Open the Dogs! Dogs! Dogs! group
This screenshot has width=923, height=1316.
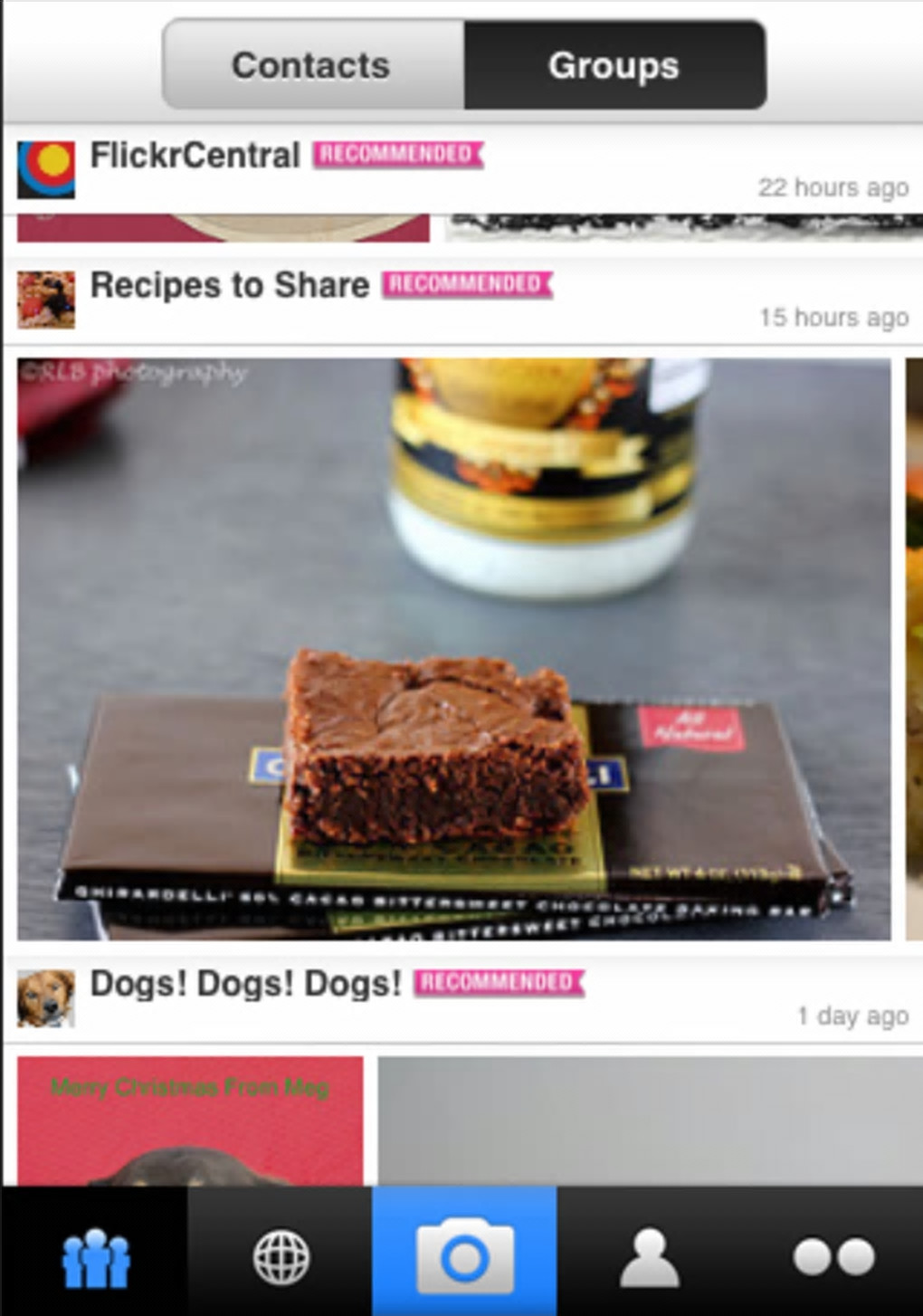coord(245,985)
